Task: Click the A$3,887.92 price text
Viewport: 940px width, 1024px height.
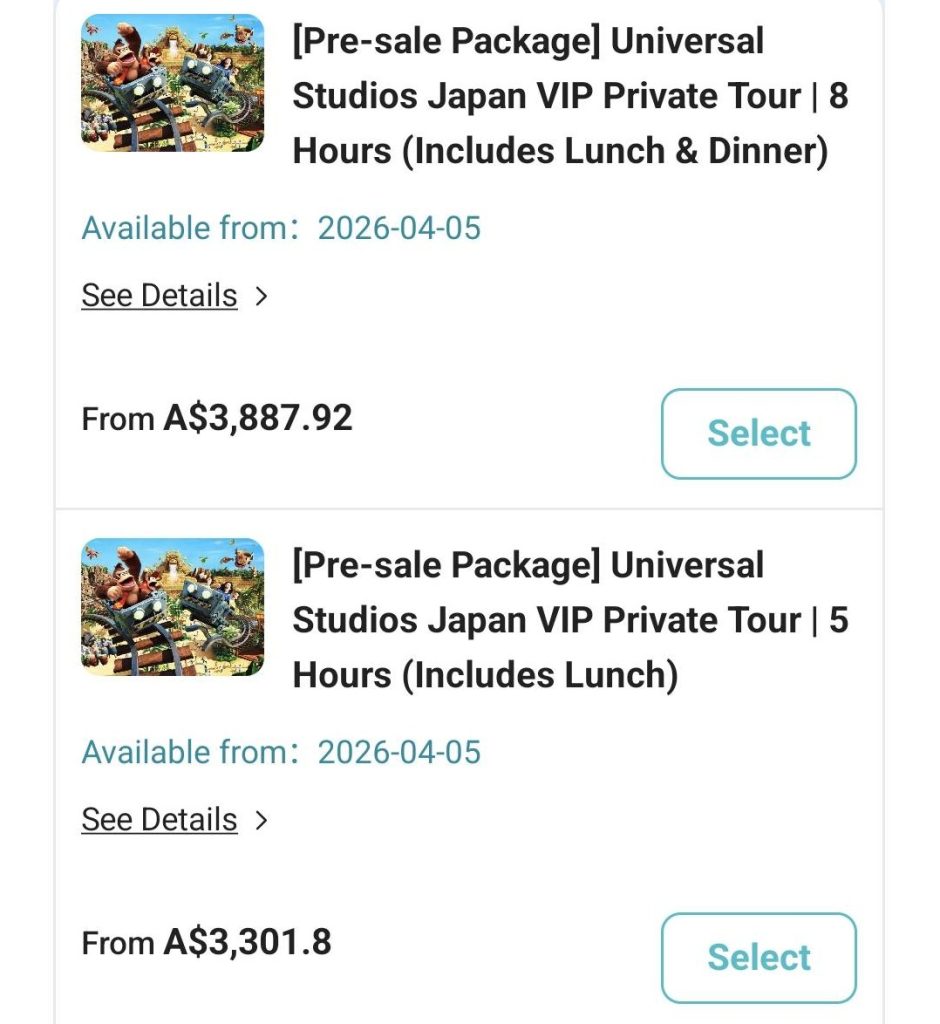Action: (x=256, y=418)
